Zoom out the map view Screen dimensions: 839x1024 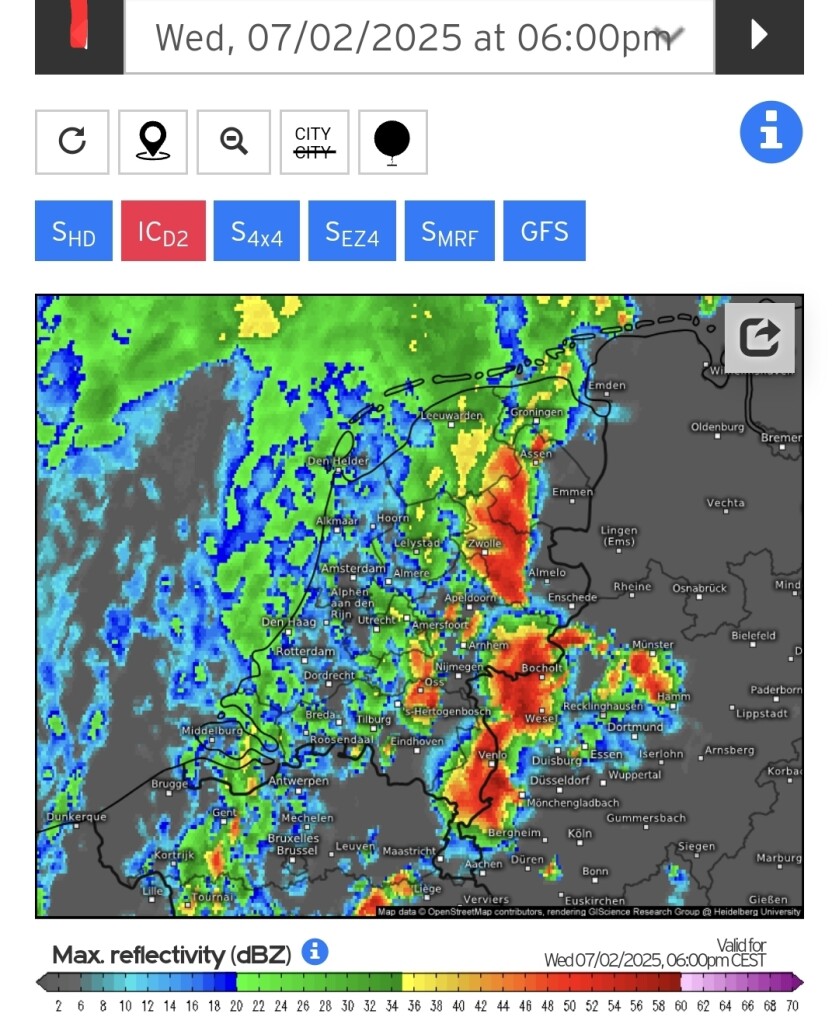tap(234, 142)
